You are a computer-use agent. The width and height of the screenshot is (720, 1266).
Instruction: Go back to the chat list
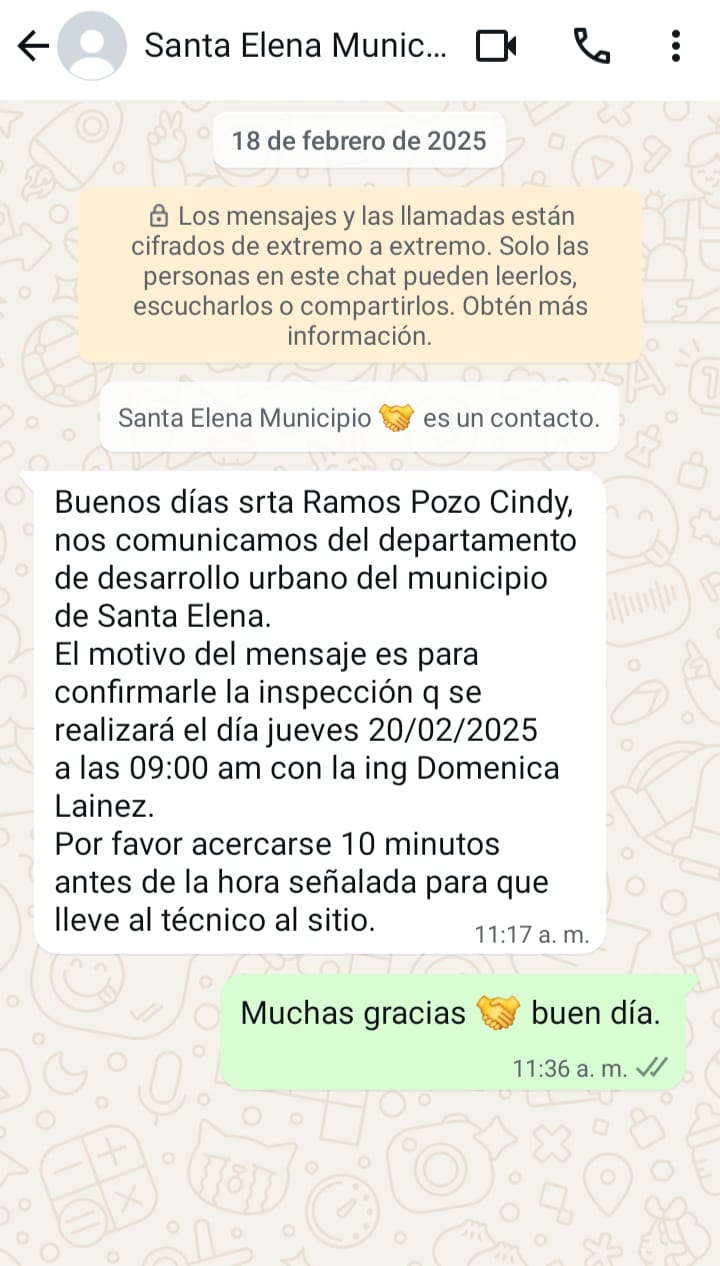tap(33, 46)
